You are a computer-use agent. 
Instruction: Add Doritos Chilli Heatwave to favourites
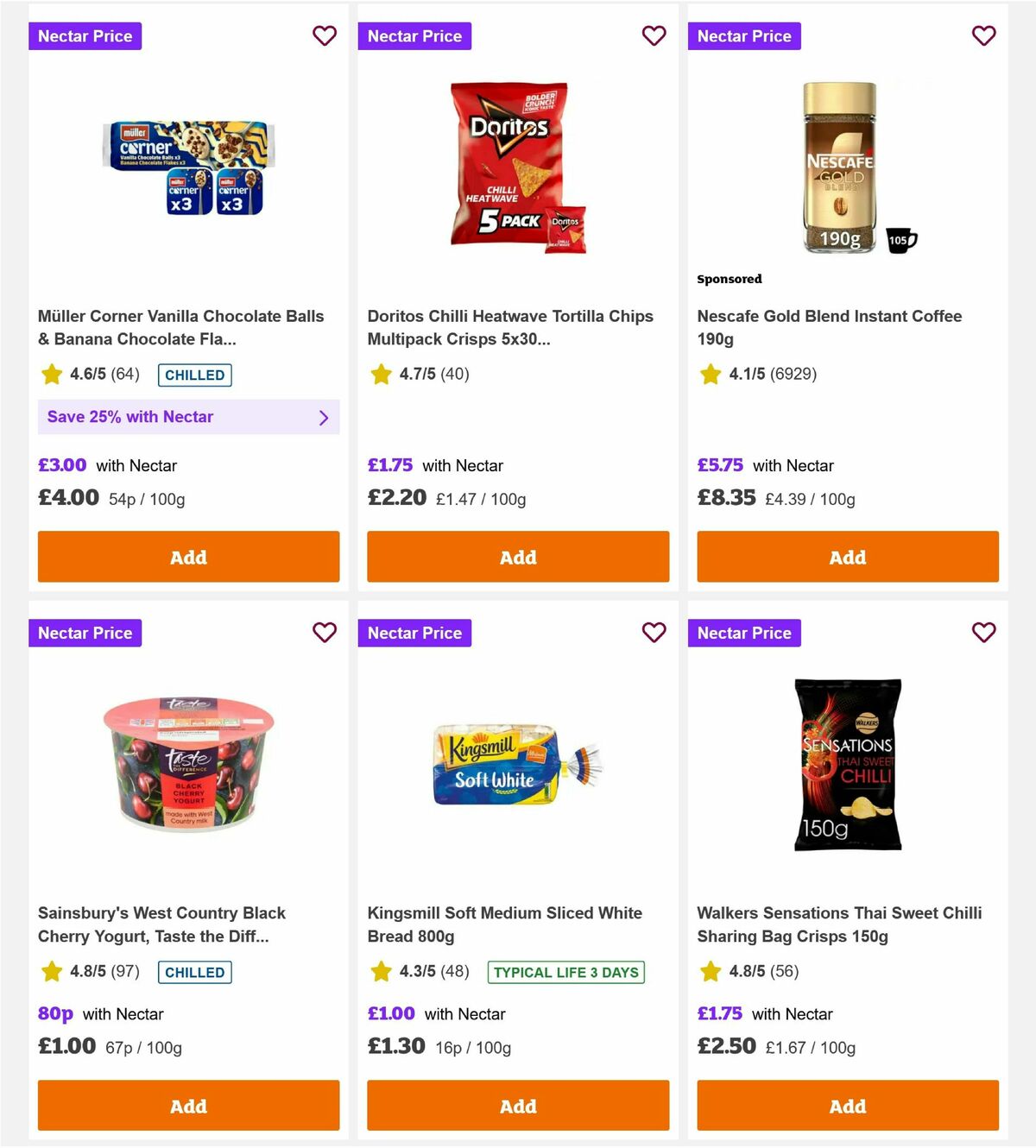[654, 36]
